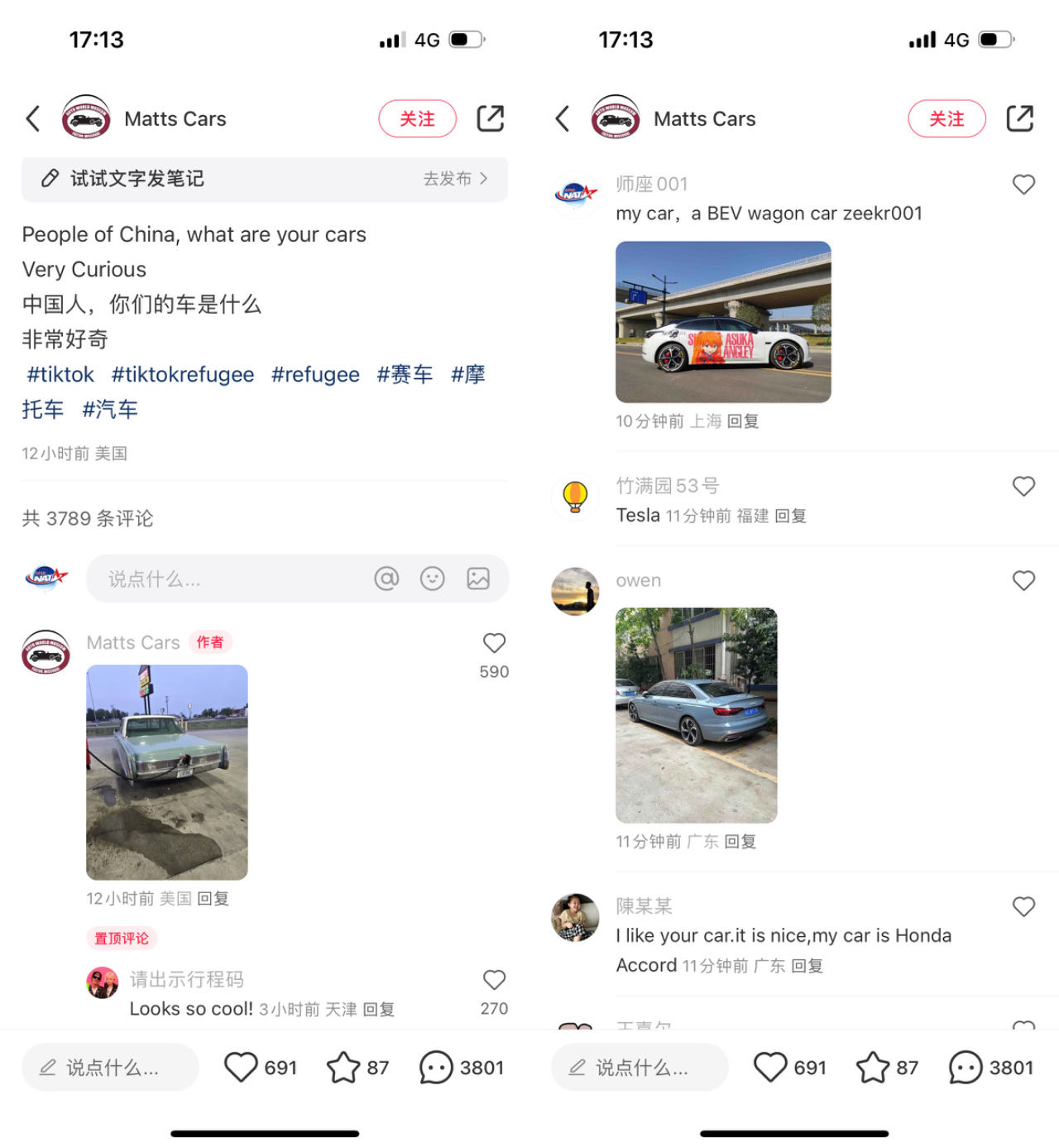Open the 试试文字发笔记 publish banner
The image size is (1059, 1148).
tap(265, 179)
